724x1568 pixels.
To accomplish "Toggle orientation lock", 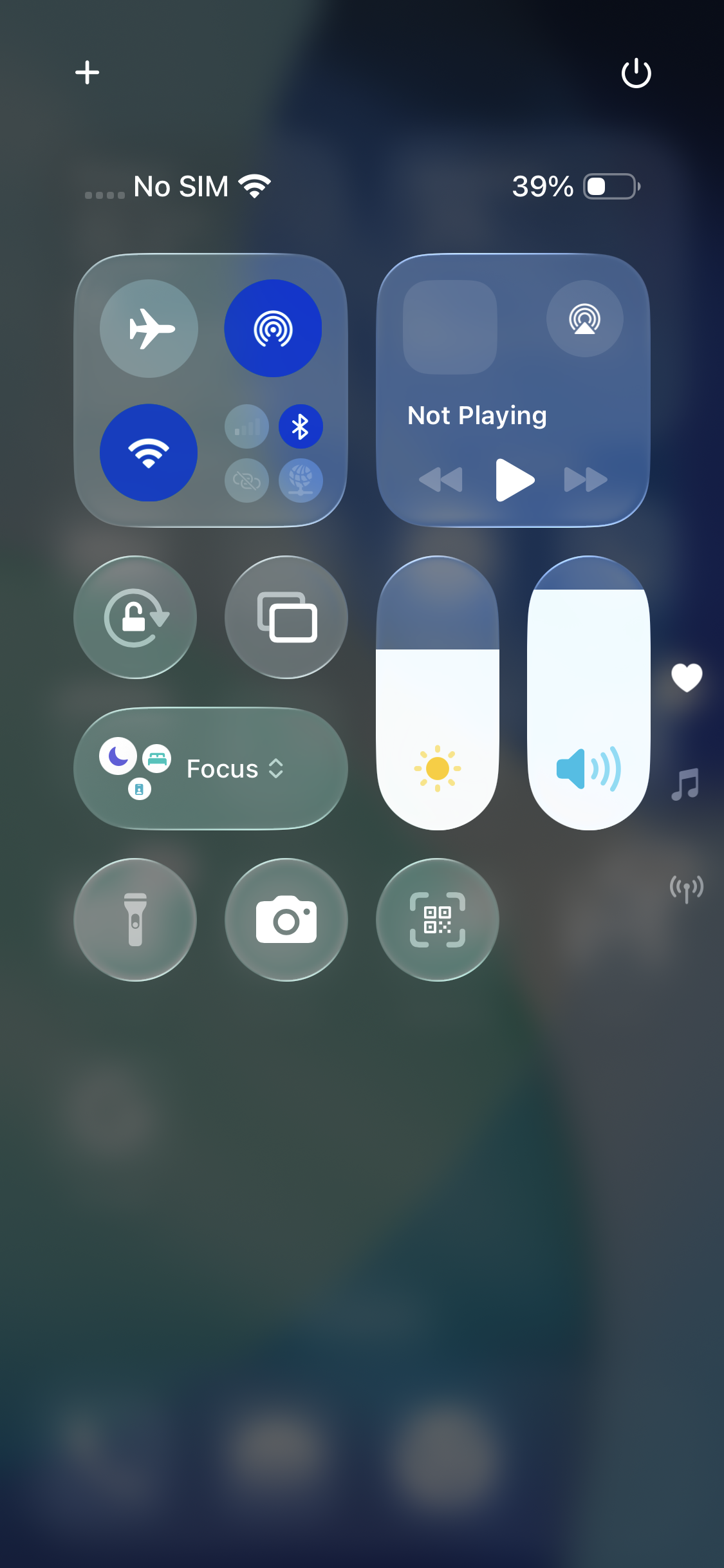I will (135, 617).
